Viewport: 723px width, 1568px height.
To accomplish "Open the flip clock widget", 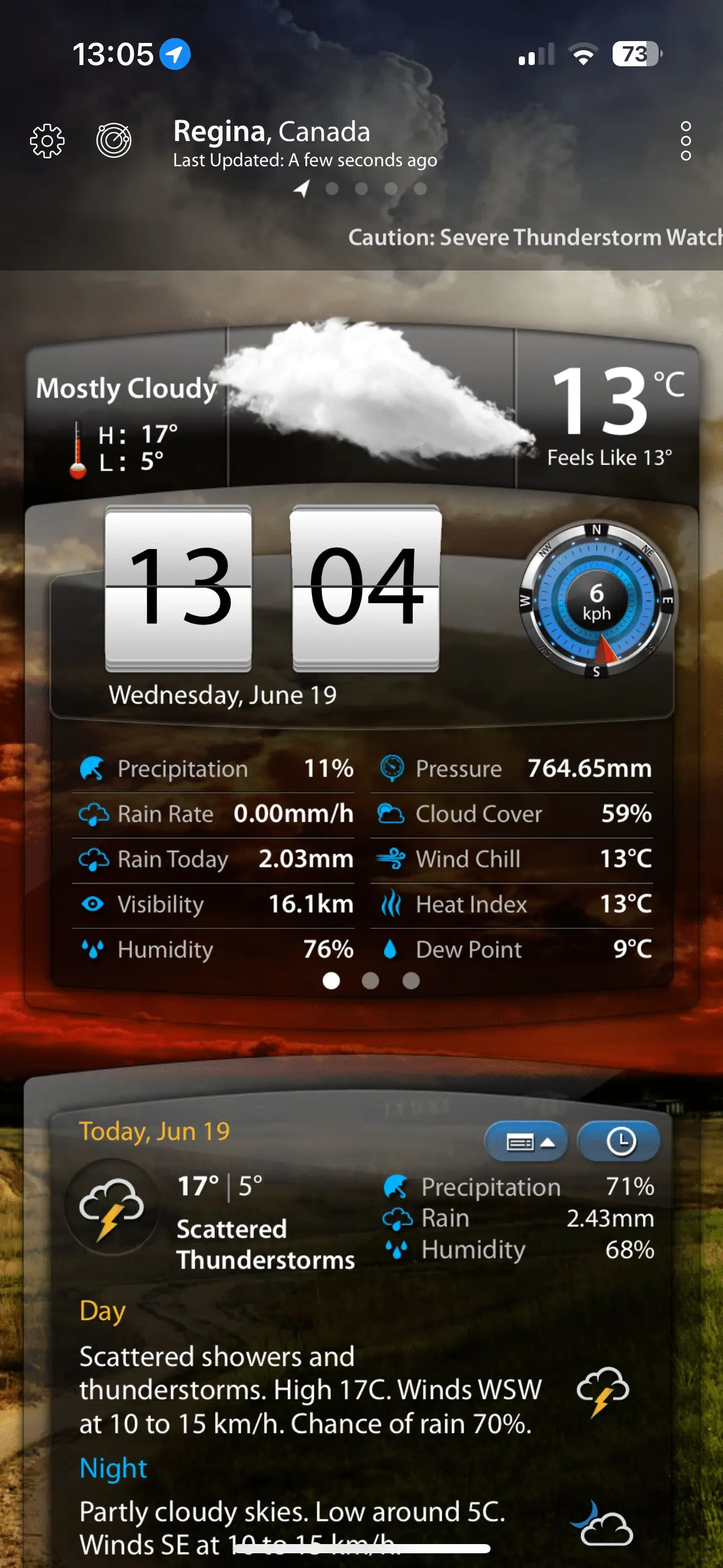I will [x=272, y=589].
